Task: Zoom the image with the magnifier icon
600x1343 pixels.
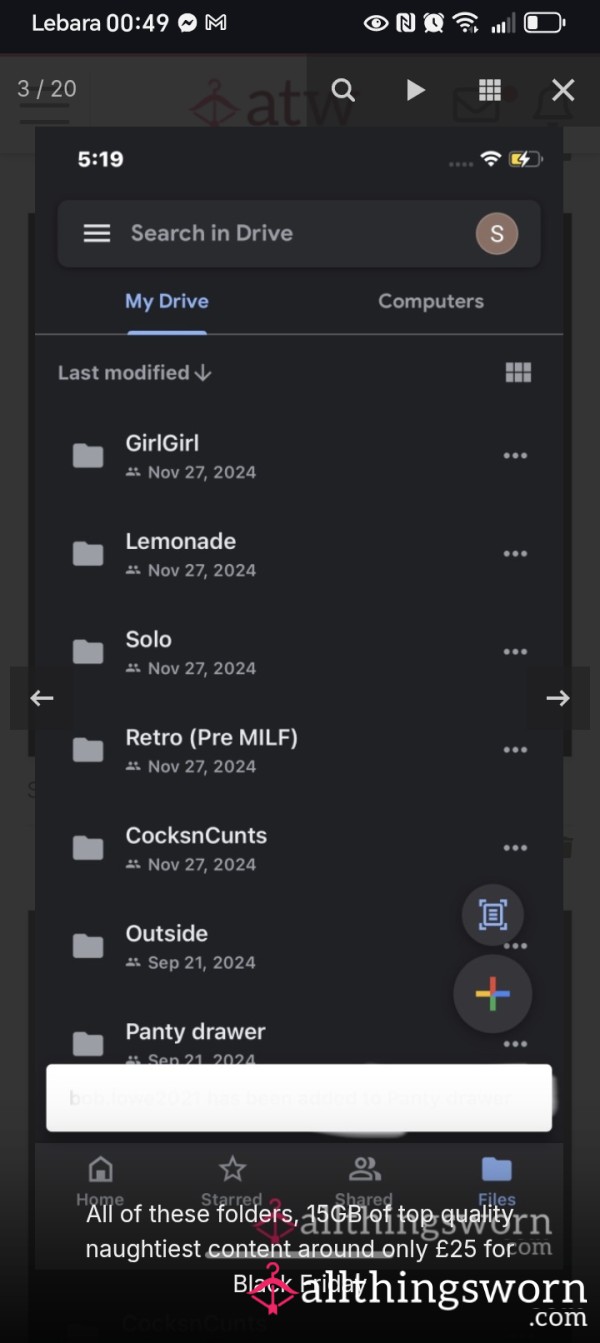Action: (343, 90)
